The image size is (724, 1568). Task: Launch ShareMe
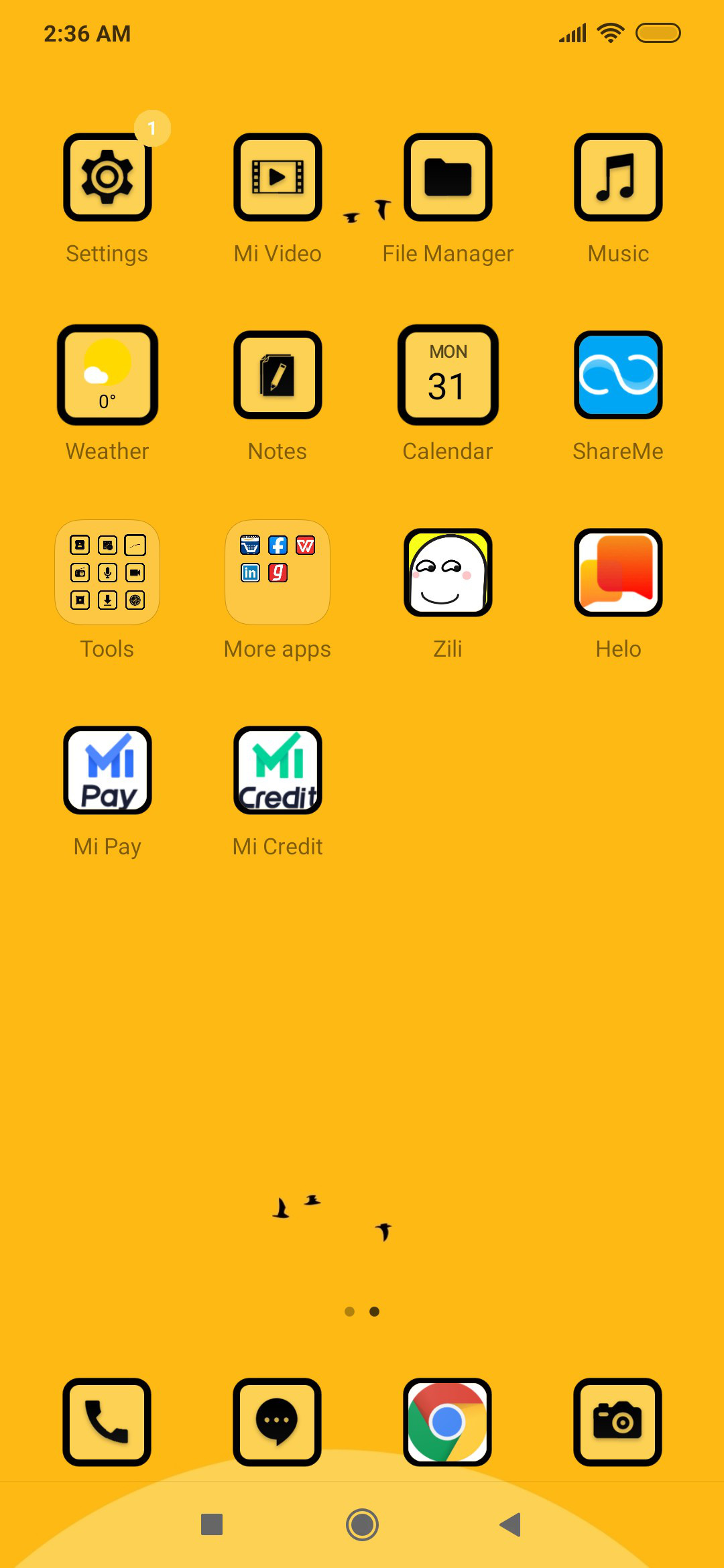click(618, 375)
